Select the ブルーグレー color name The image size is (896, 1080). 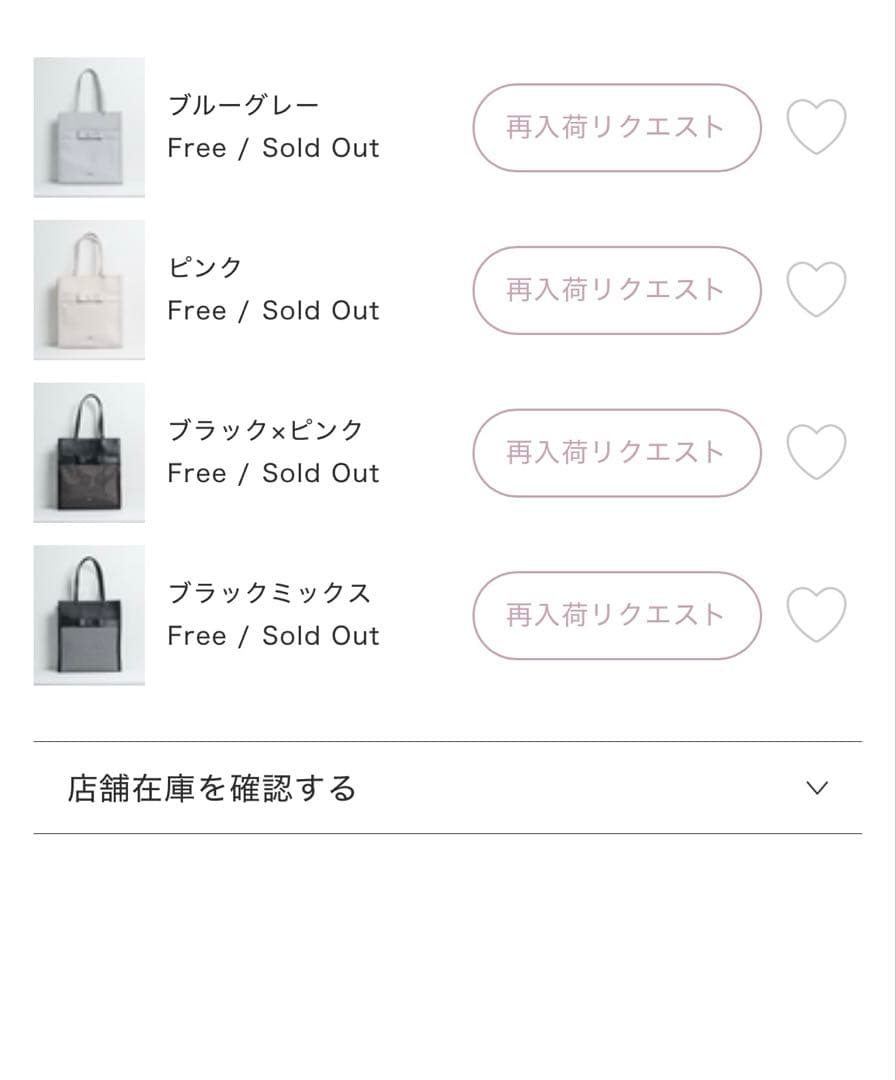pos(242,103)
